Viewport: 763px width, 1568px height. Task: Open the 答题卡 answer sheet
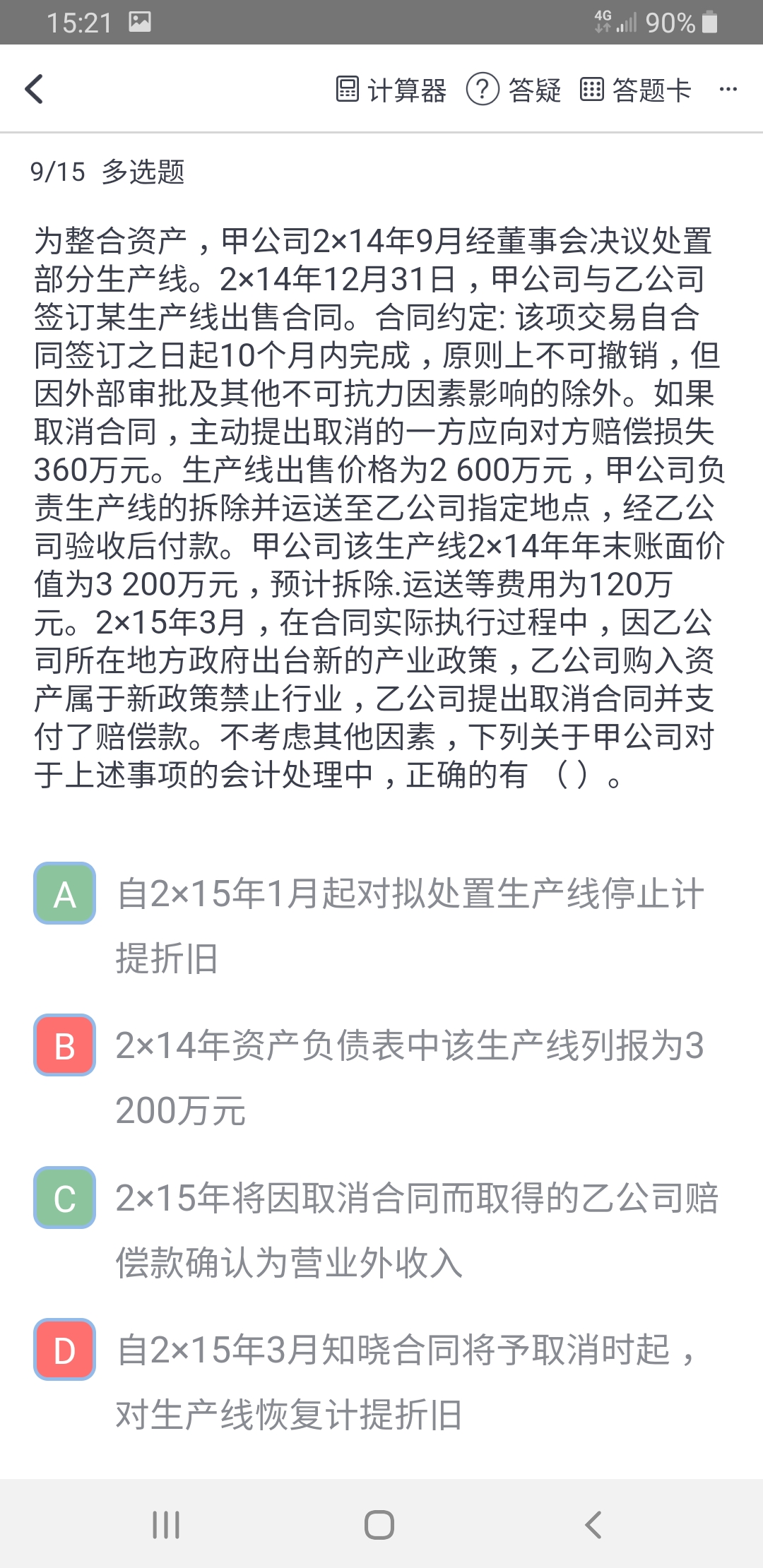coord(635,90)
